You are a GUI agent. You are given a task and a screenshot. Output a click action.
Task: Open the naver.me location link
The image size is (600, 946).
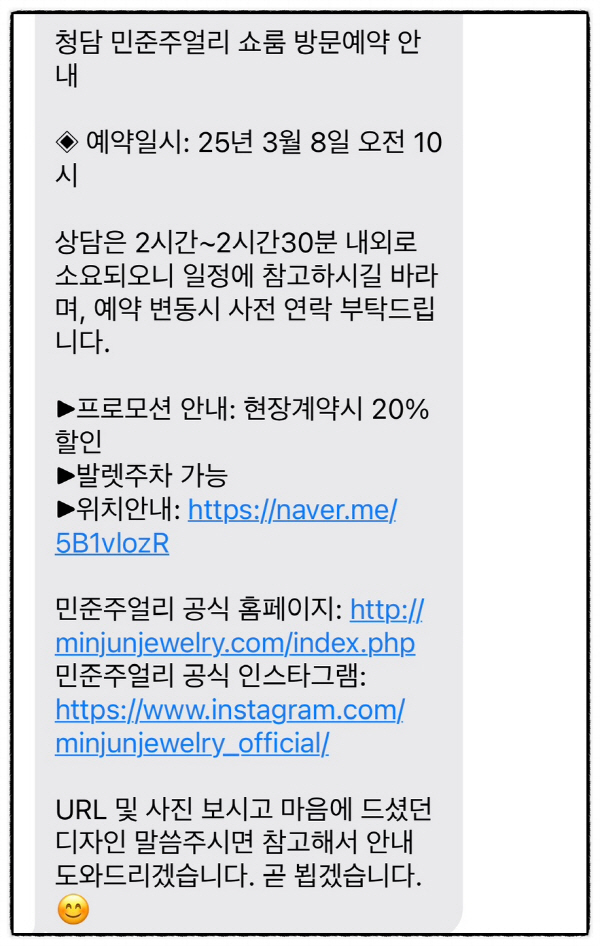[291, 511]
